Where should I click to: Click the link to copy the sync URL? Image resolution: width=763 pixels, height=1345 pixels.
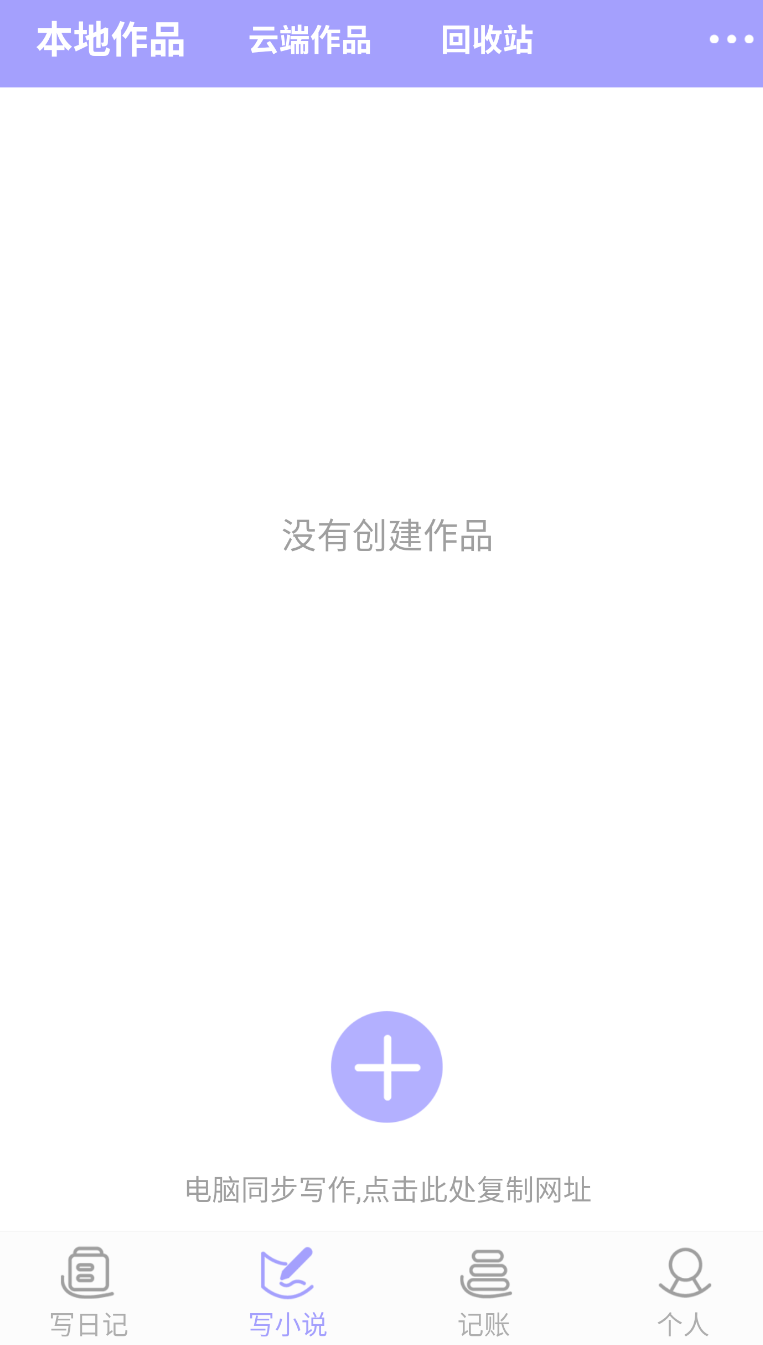(387, 1191)
